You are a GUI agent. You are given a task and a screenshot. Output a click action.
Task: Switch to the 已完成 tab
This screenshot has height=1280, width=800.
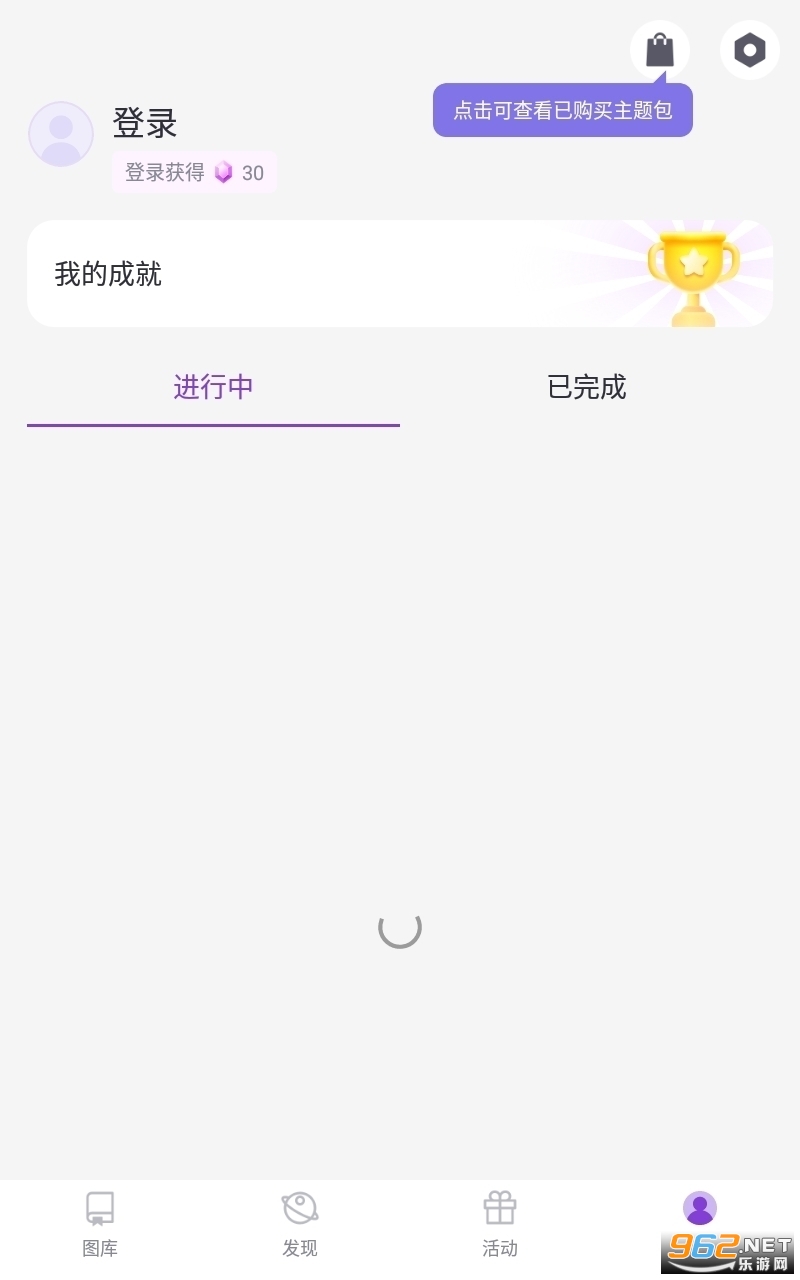tap(587, 387)
